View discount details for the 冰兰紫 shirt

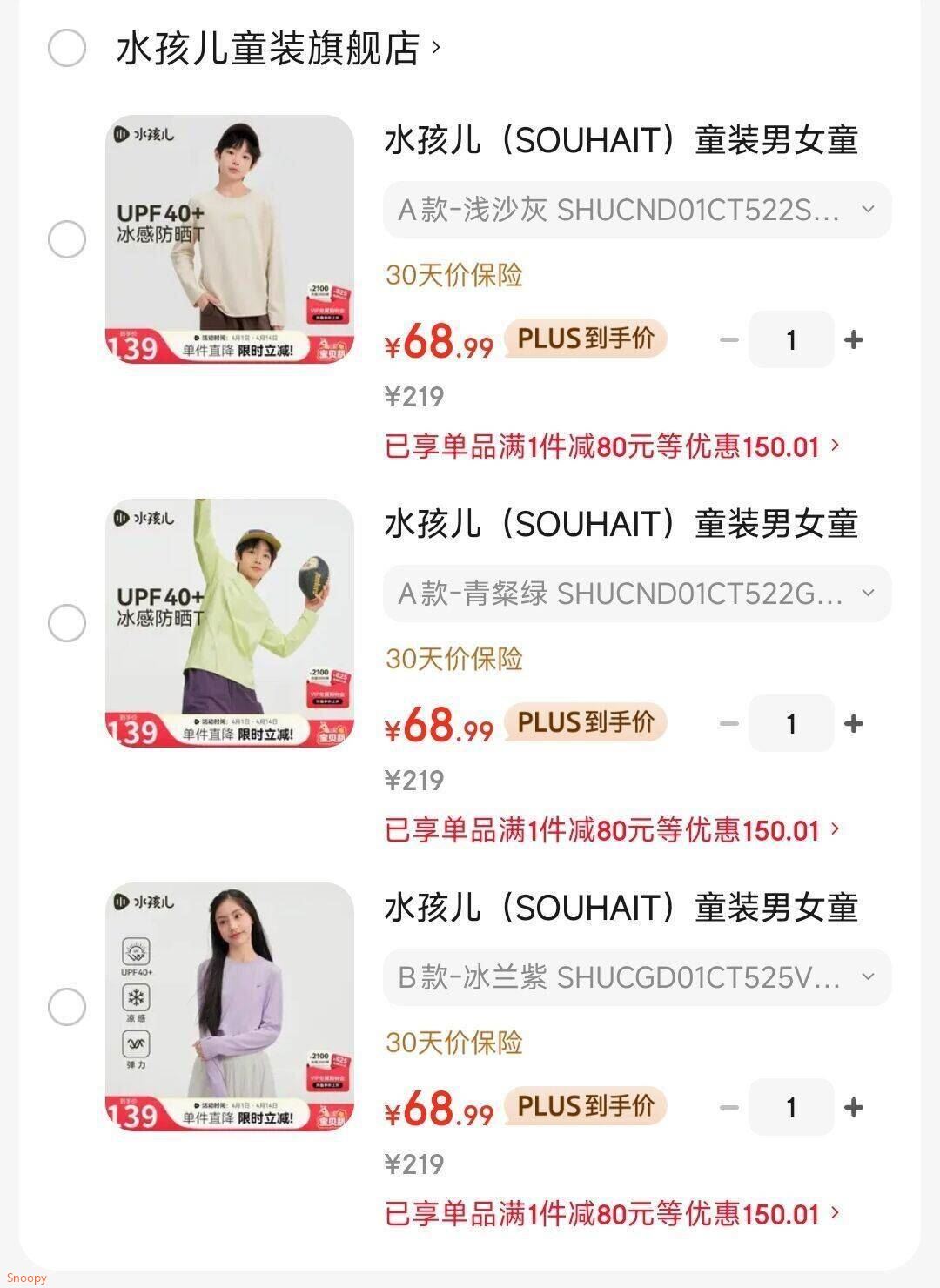click(x=613, y=1214)
